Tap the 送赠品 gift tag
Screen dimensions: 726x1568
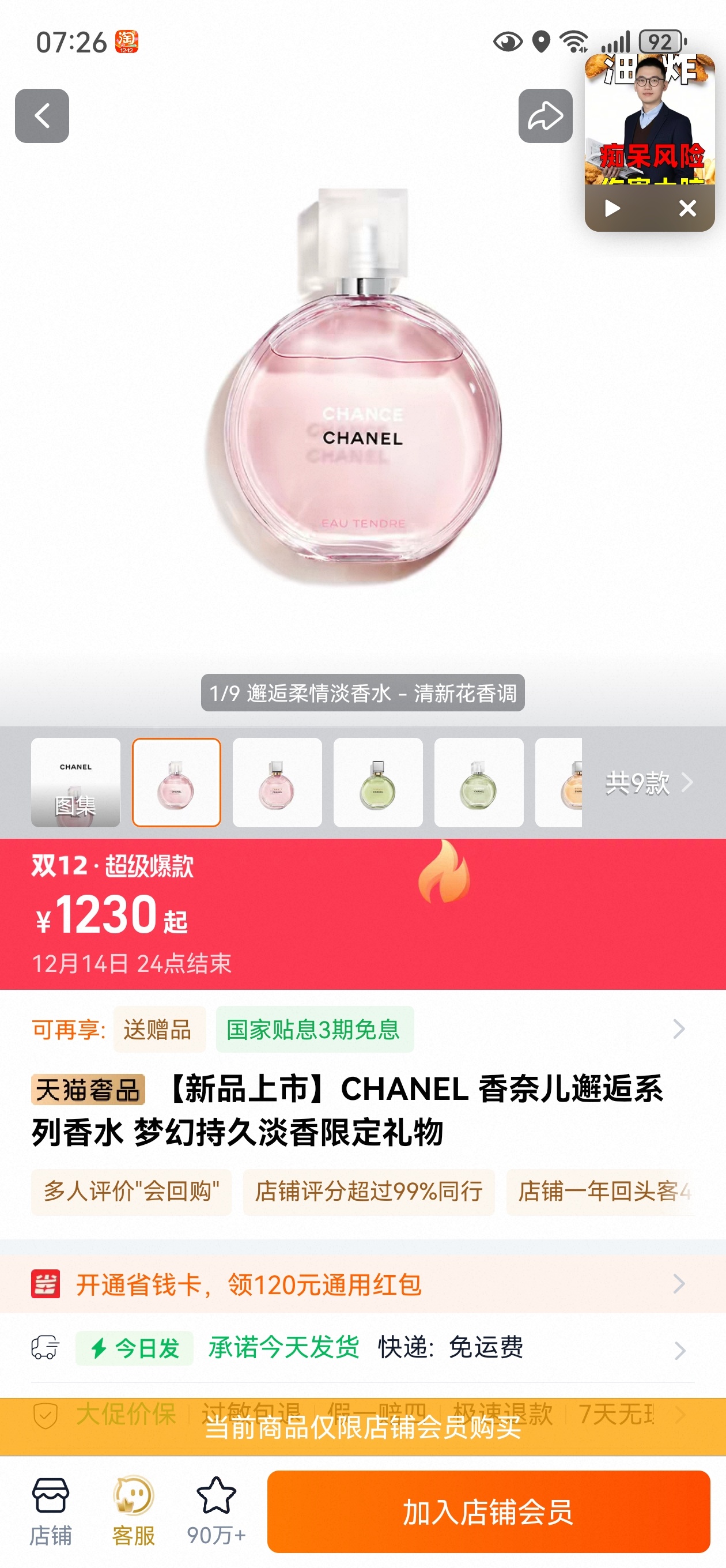(x=159, y=1030)
